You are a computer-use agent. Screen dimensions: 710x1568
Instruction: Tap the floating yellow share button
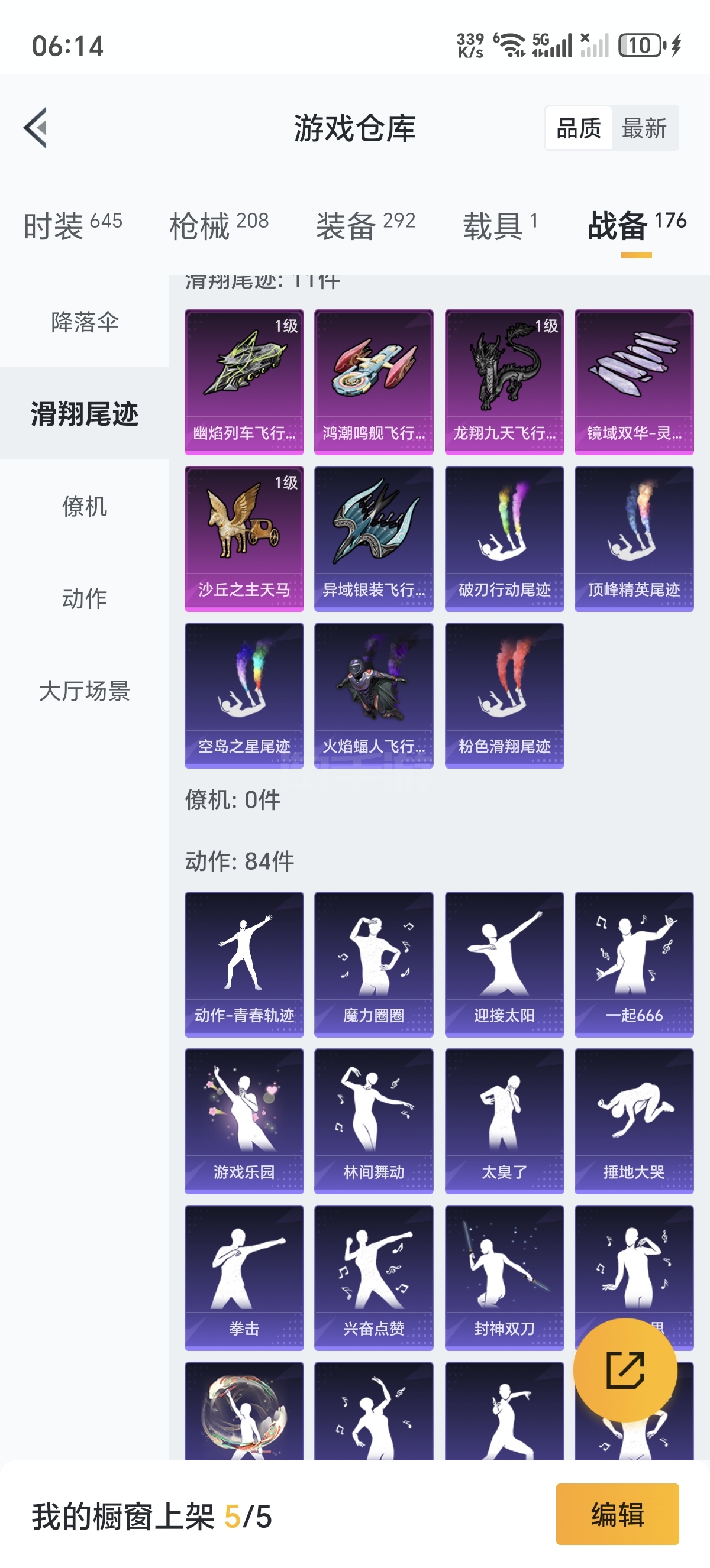pos(625,1370)
